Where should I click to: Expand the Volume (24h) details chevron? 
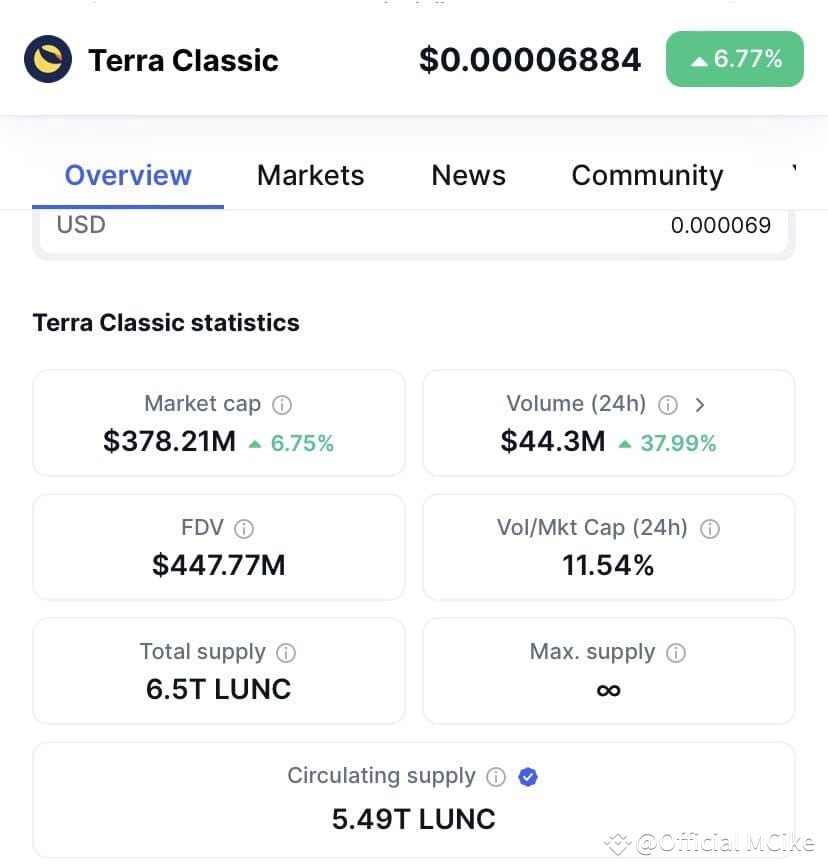(700, 404)
